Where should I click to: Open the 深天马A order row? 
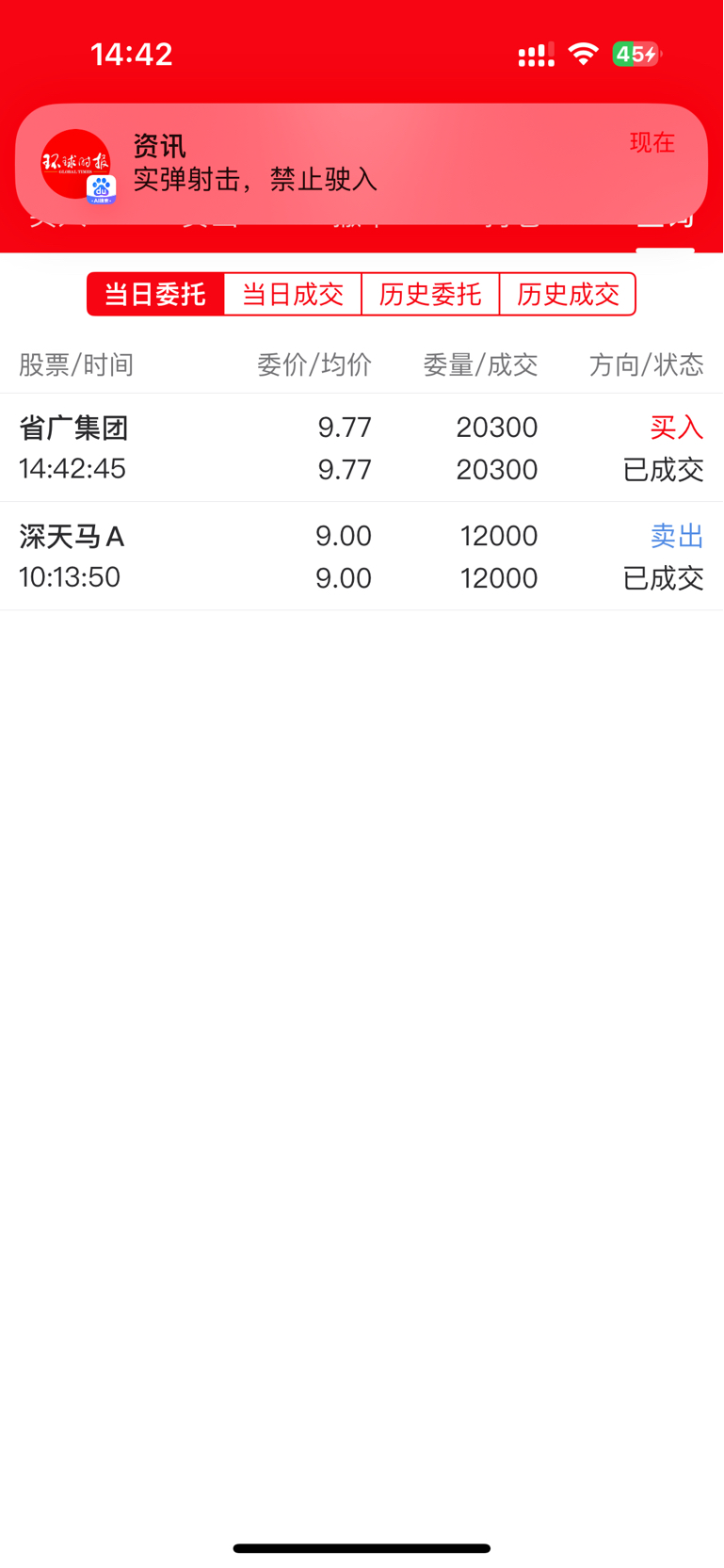click(x=362, y=557)
